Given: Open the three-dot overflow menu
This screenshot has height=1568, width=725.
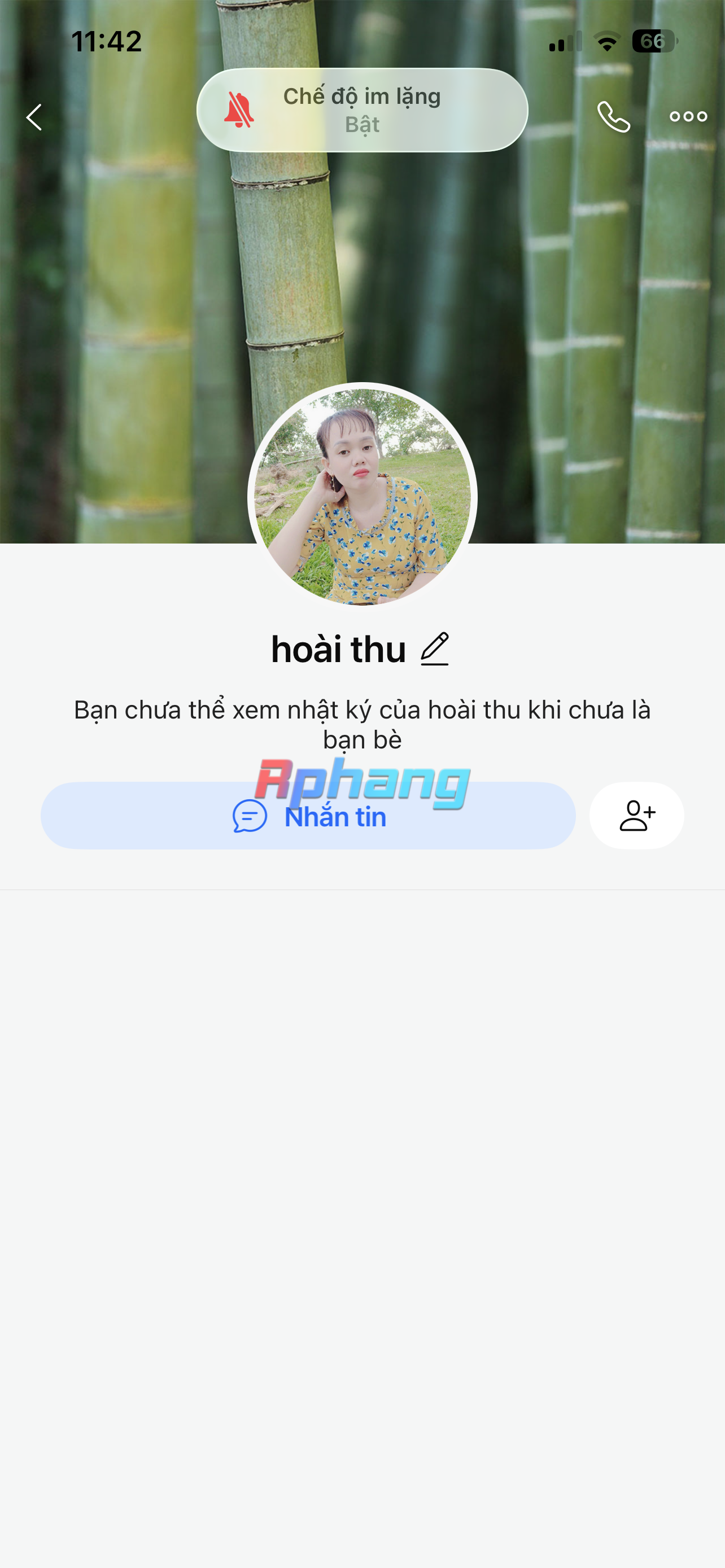Looking at the screenshot, I should tap(688, 116).
